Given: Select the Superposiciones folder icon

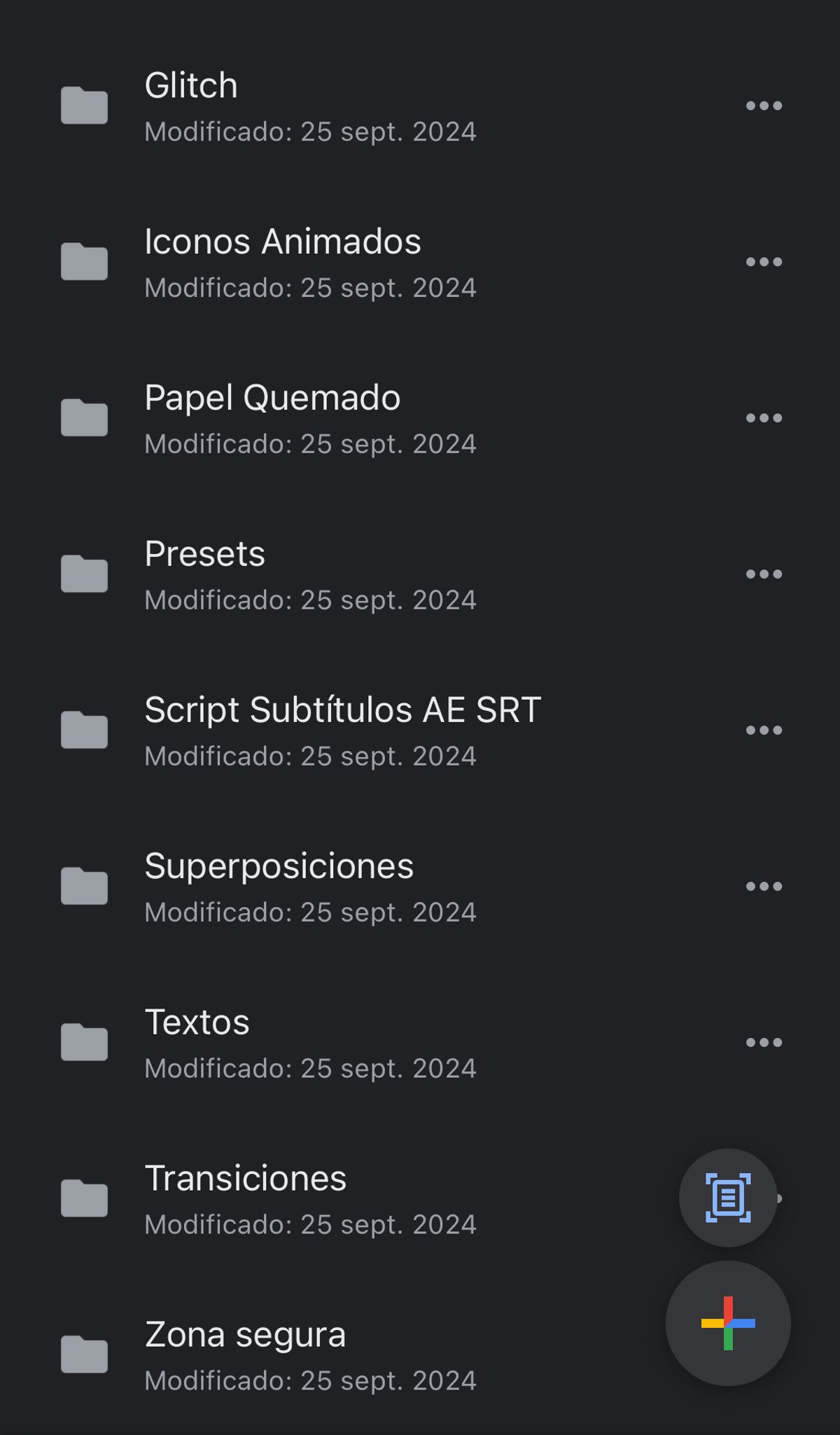Looking at the screenshot, I should 84,885.
